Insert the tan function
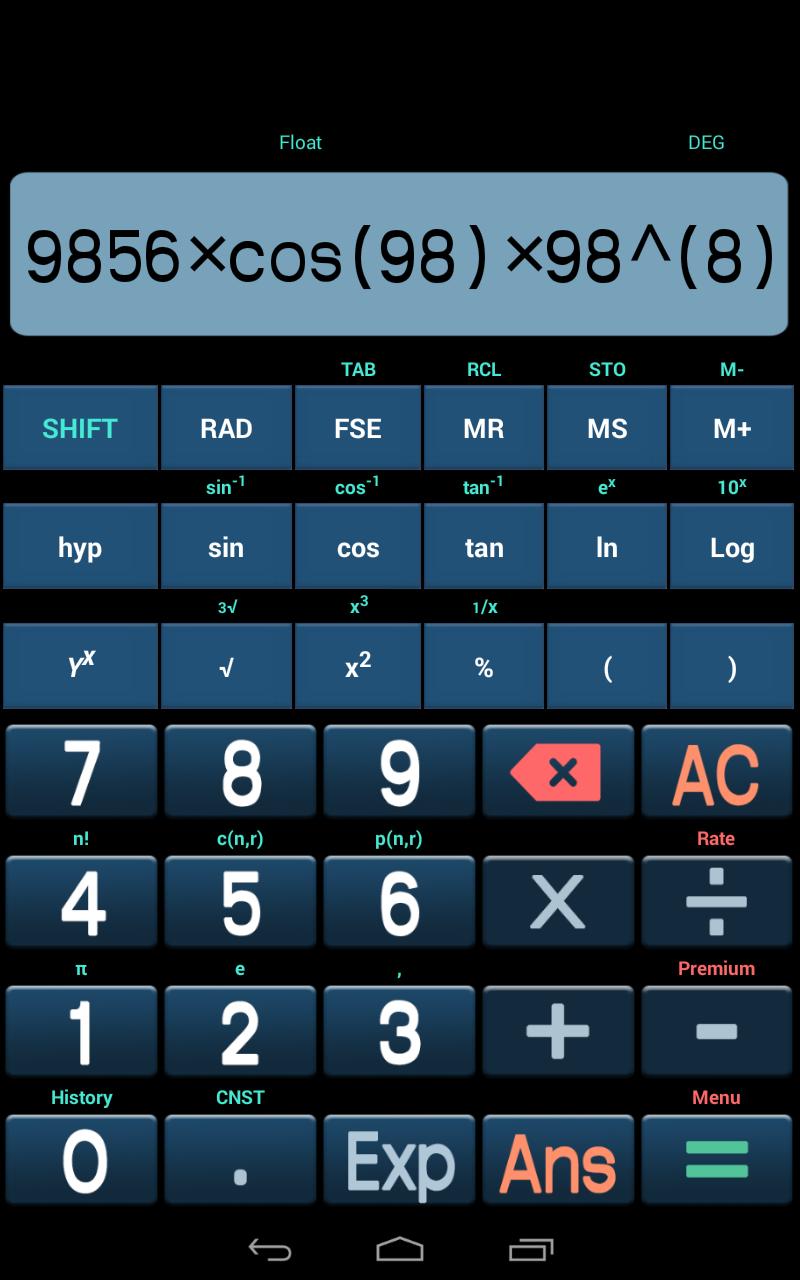 point(484,547)
